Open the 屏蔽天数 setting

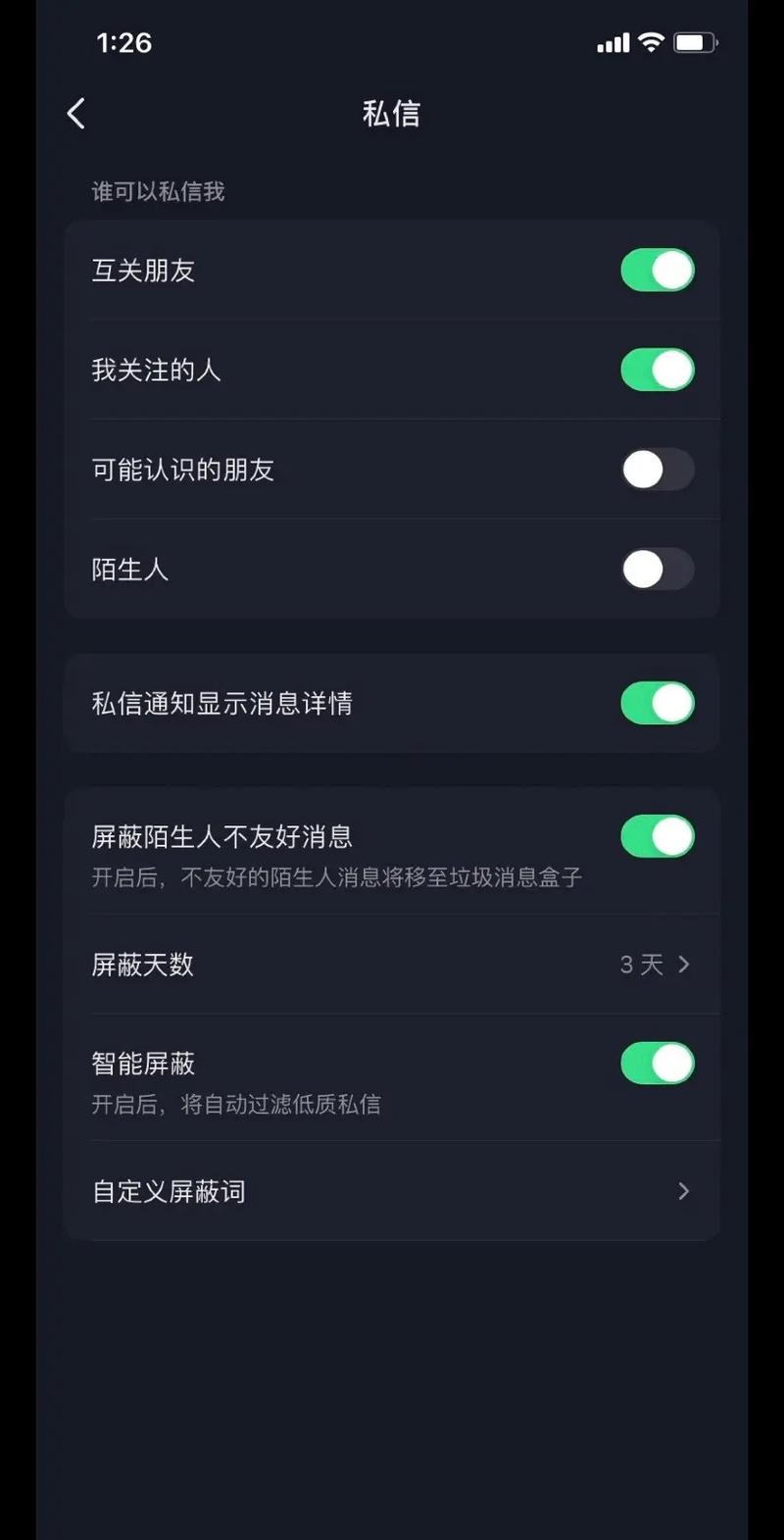point(392,965)
